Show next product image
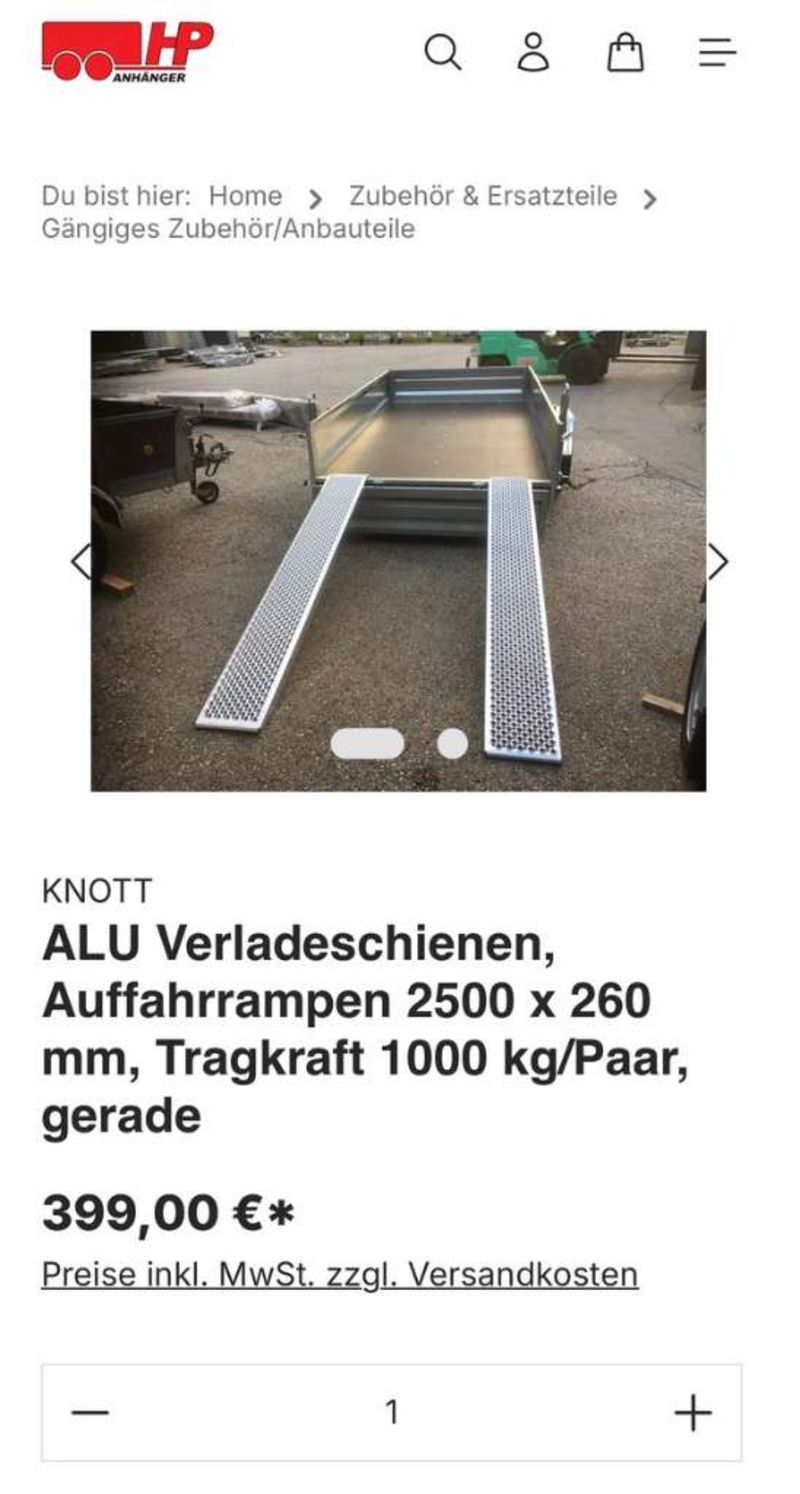This screenshot has height=1494, width=800. (717, 562)
